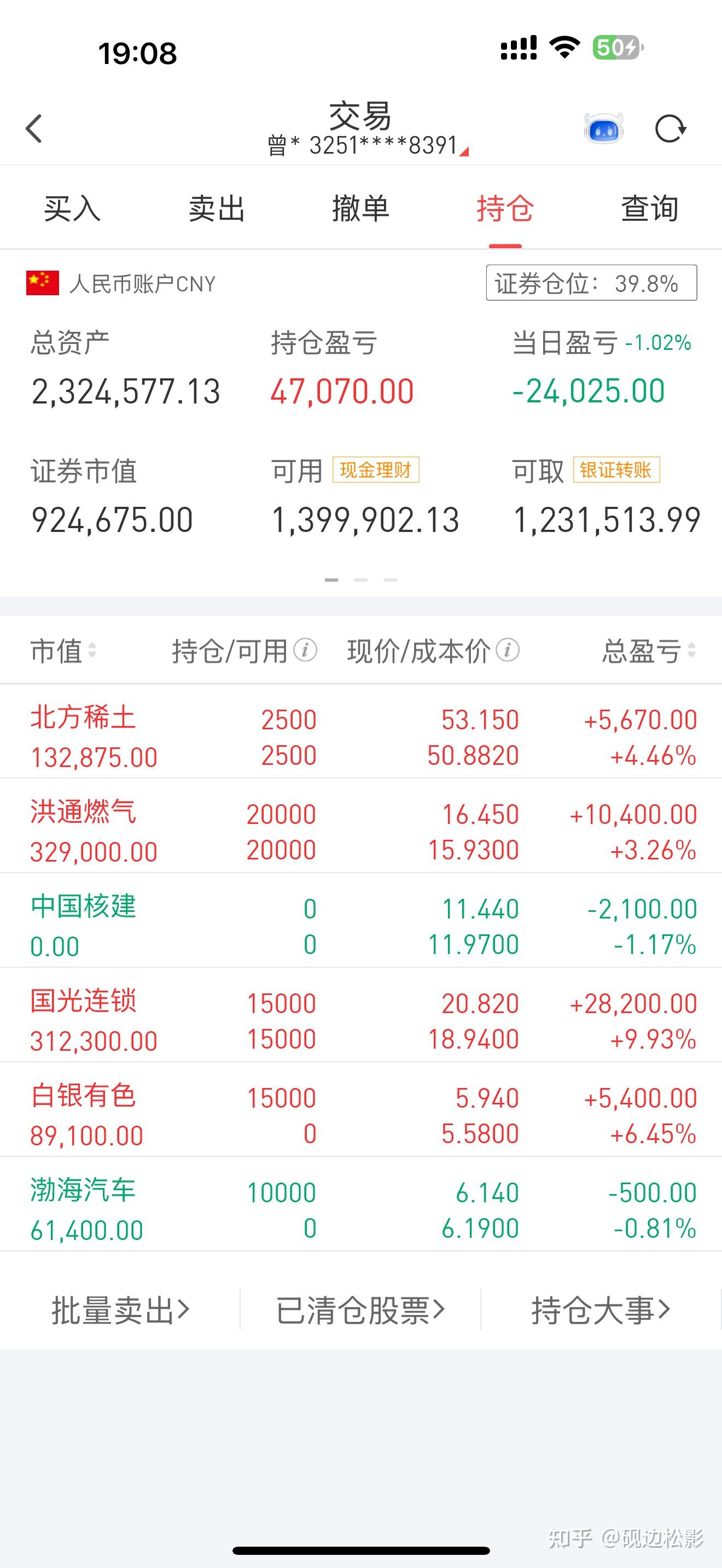
Task: Tap the 银证转账 tag beside 可取
Action: coord(616,469)
